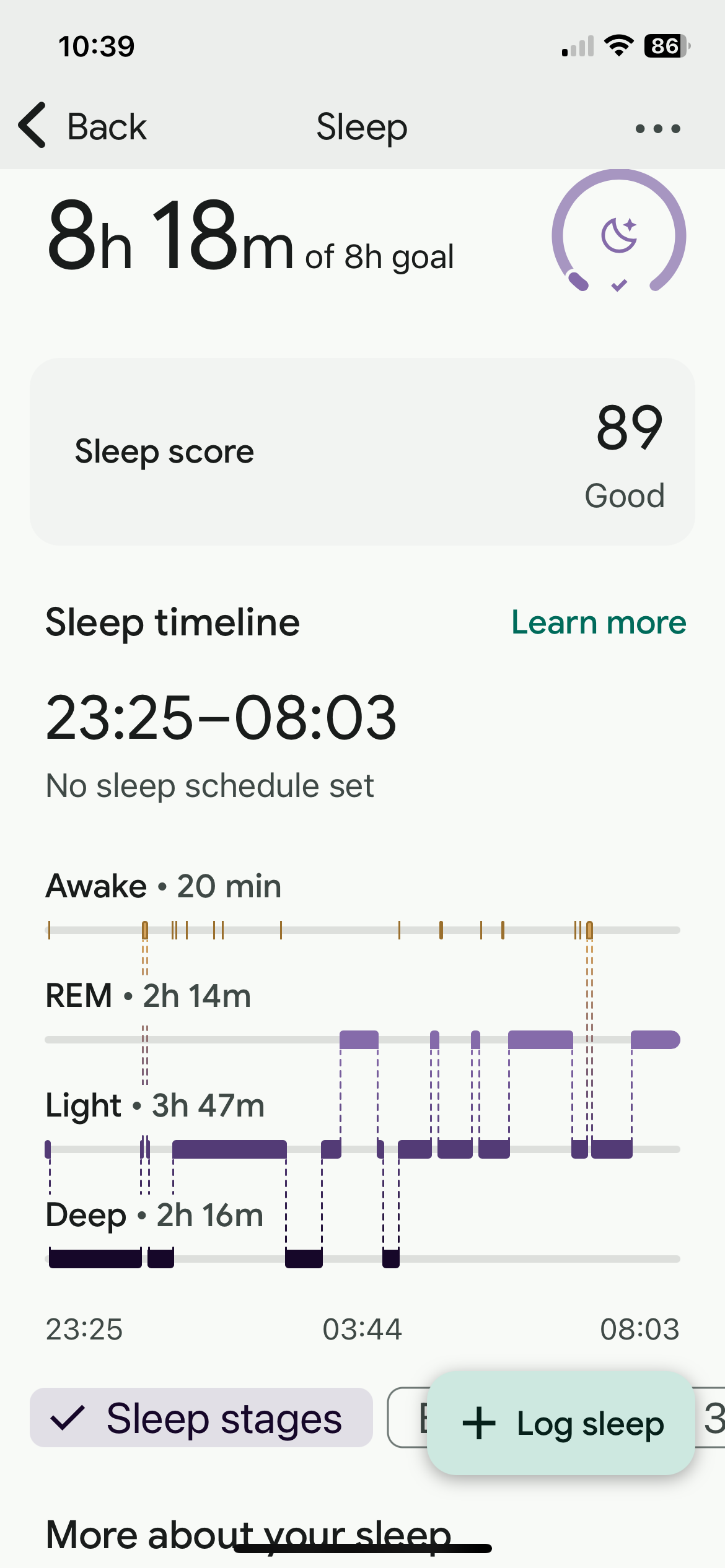Open the Sleep score card
725x1568 pixels.
point(362,451)
